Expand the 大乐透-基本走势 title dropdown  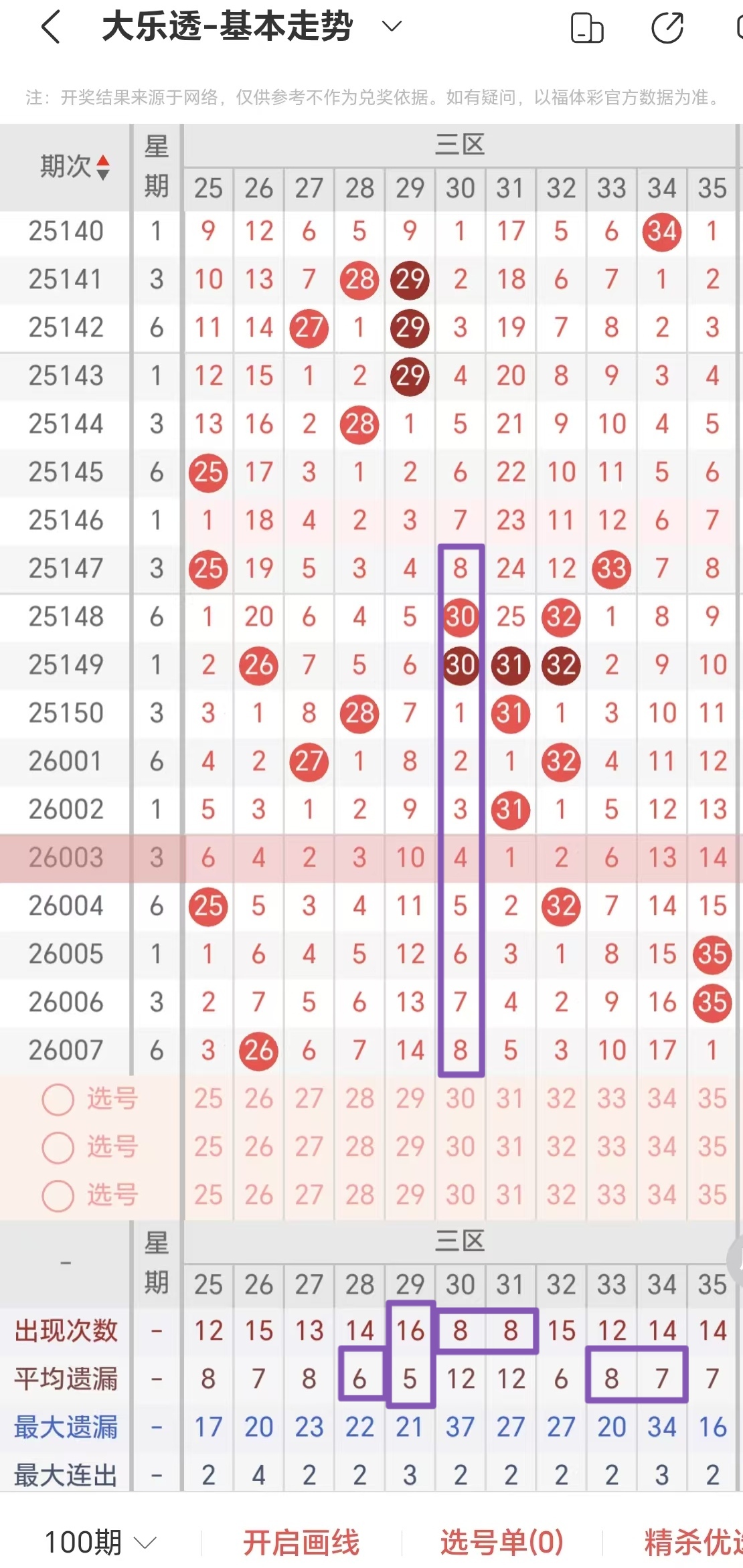coord(392,27)
